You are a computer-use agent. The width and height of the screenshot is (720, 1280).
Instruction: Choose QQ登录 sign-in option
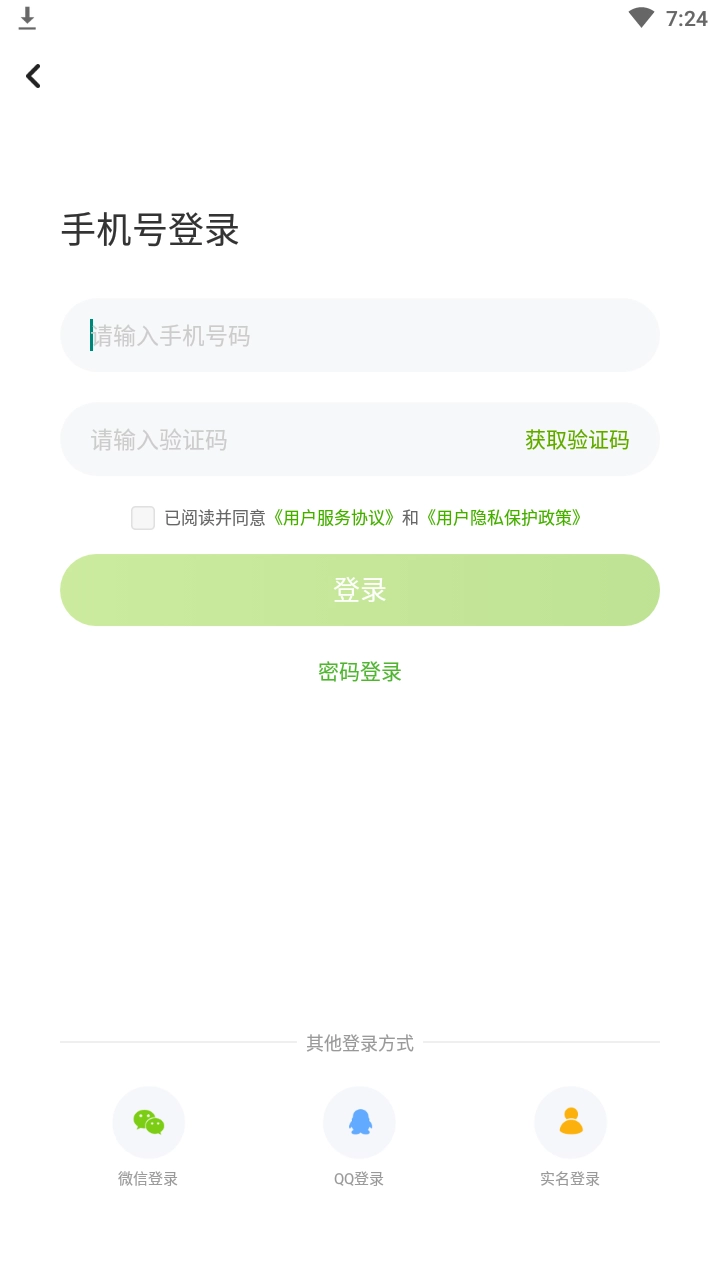pos(359,1123)
